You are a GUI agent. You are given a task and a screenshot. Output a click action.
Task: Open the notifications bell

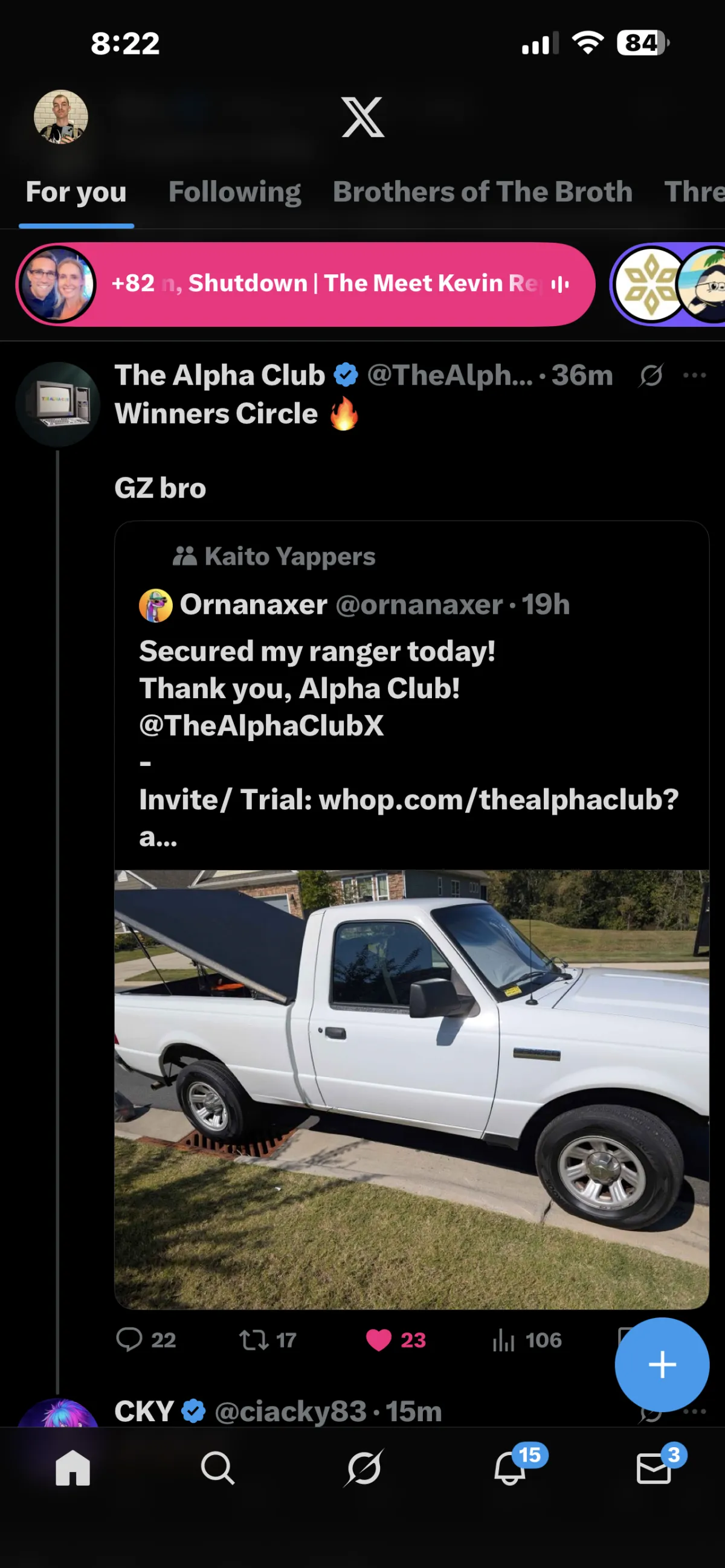point(509,1468)
